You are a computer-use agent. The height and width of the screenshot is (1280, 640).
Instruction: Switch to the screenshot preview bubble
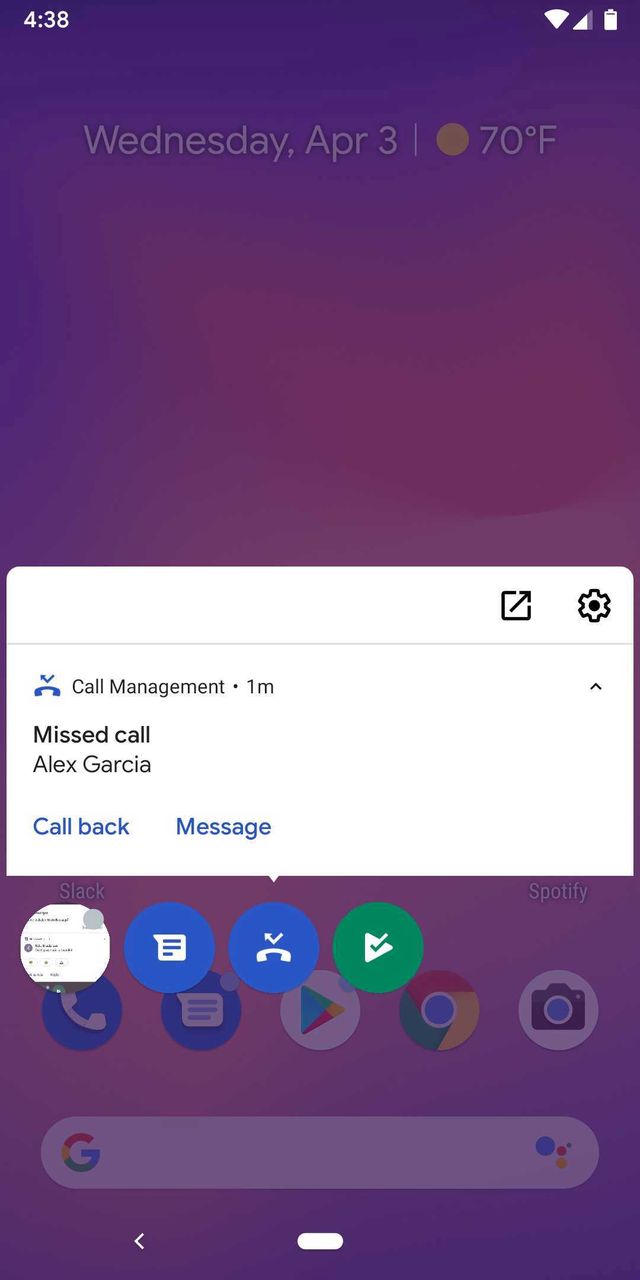[65, 947]
